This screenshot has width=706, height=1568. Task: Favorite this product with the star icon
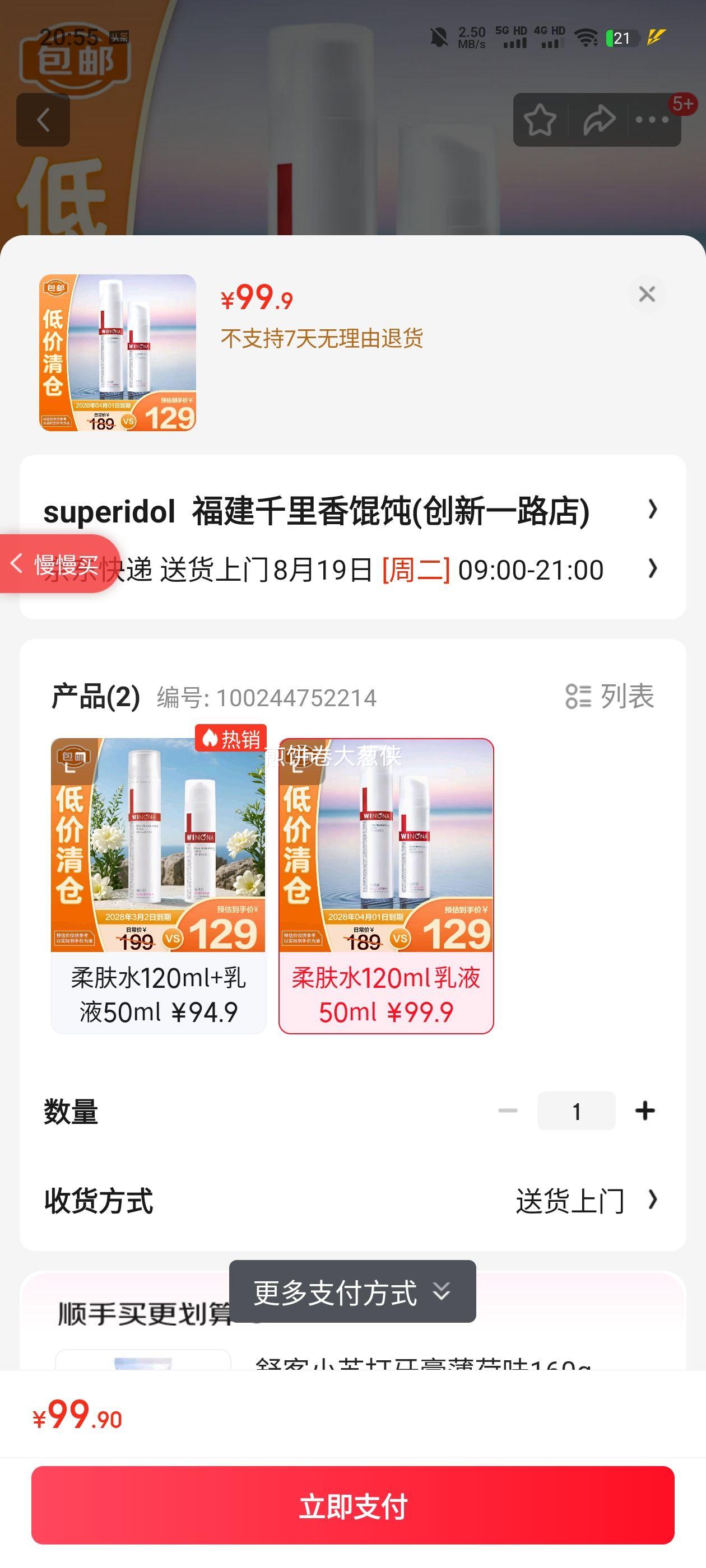click(x=540, y=120)
